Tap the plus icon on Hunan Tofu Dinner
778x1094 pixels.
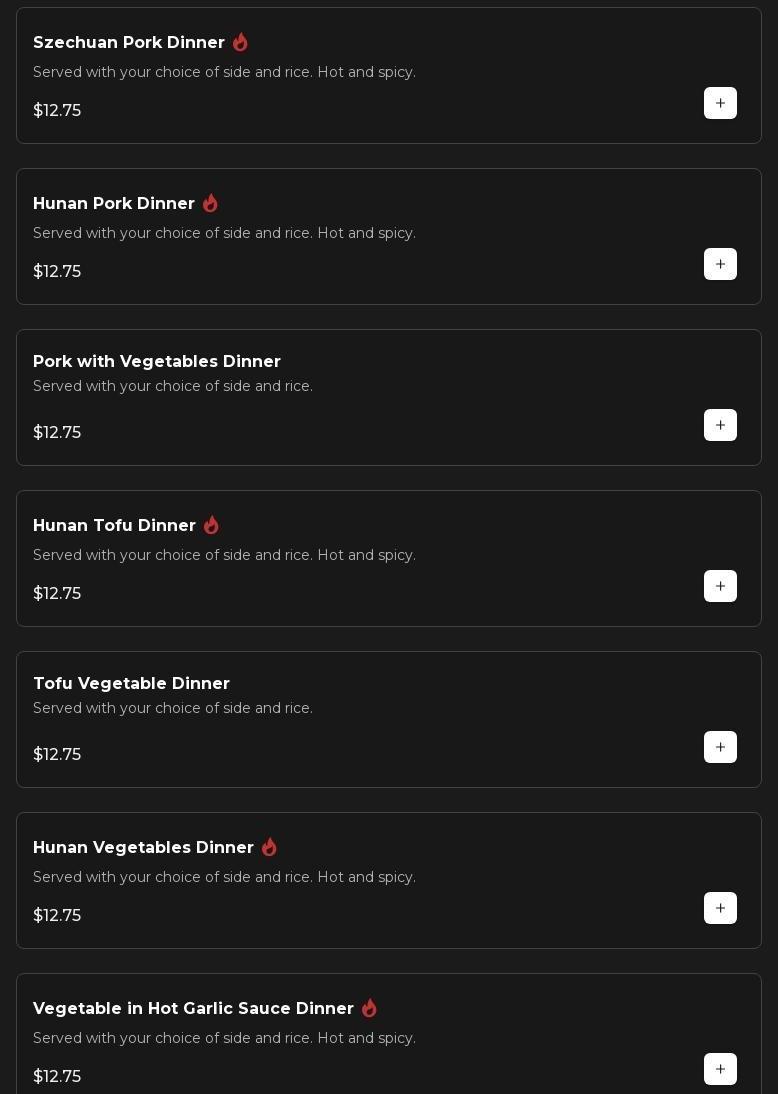(720, 586)
